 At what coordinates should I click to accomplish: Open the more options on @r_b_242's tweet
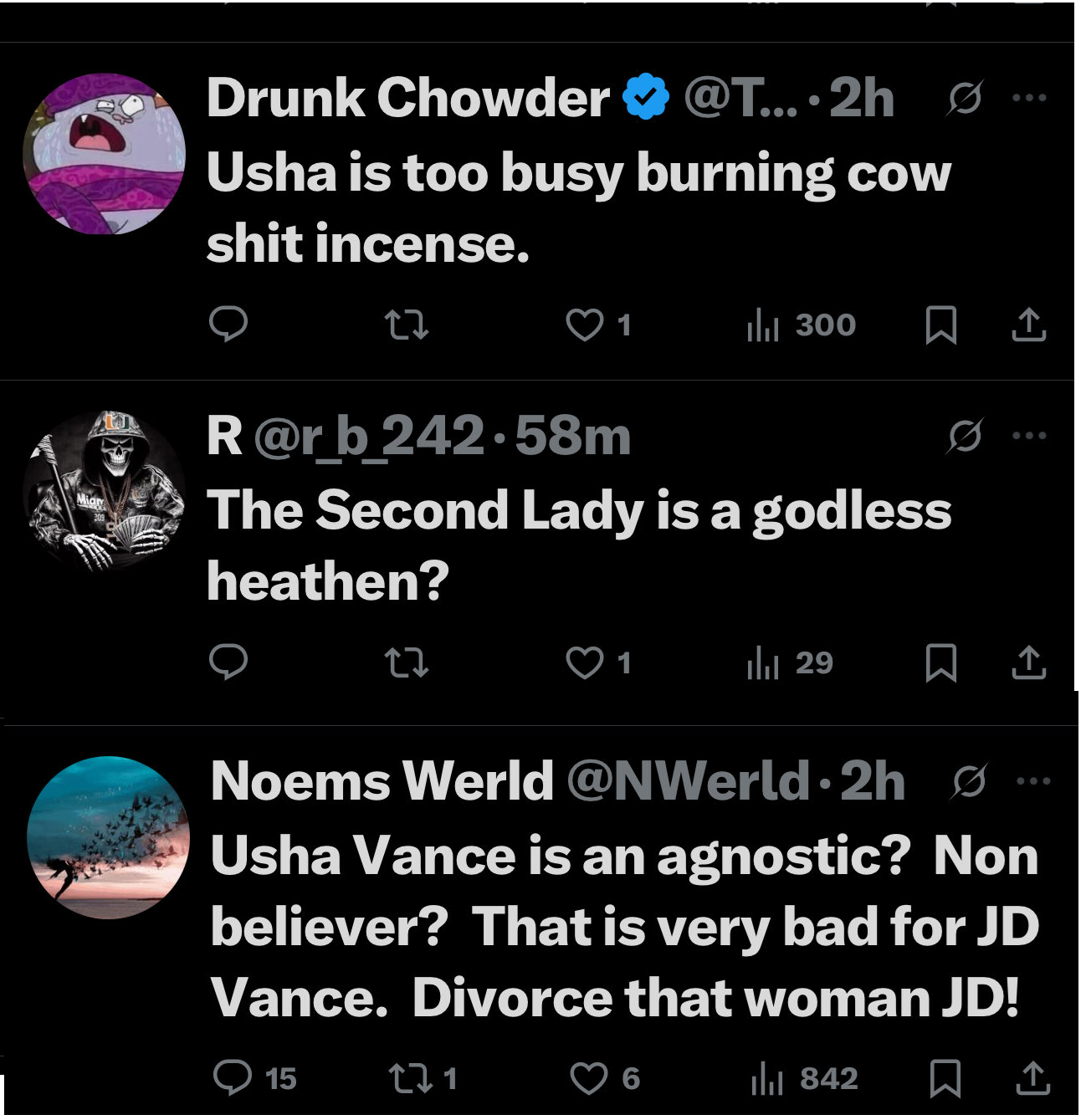[1028, 436]
